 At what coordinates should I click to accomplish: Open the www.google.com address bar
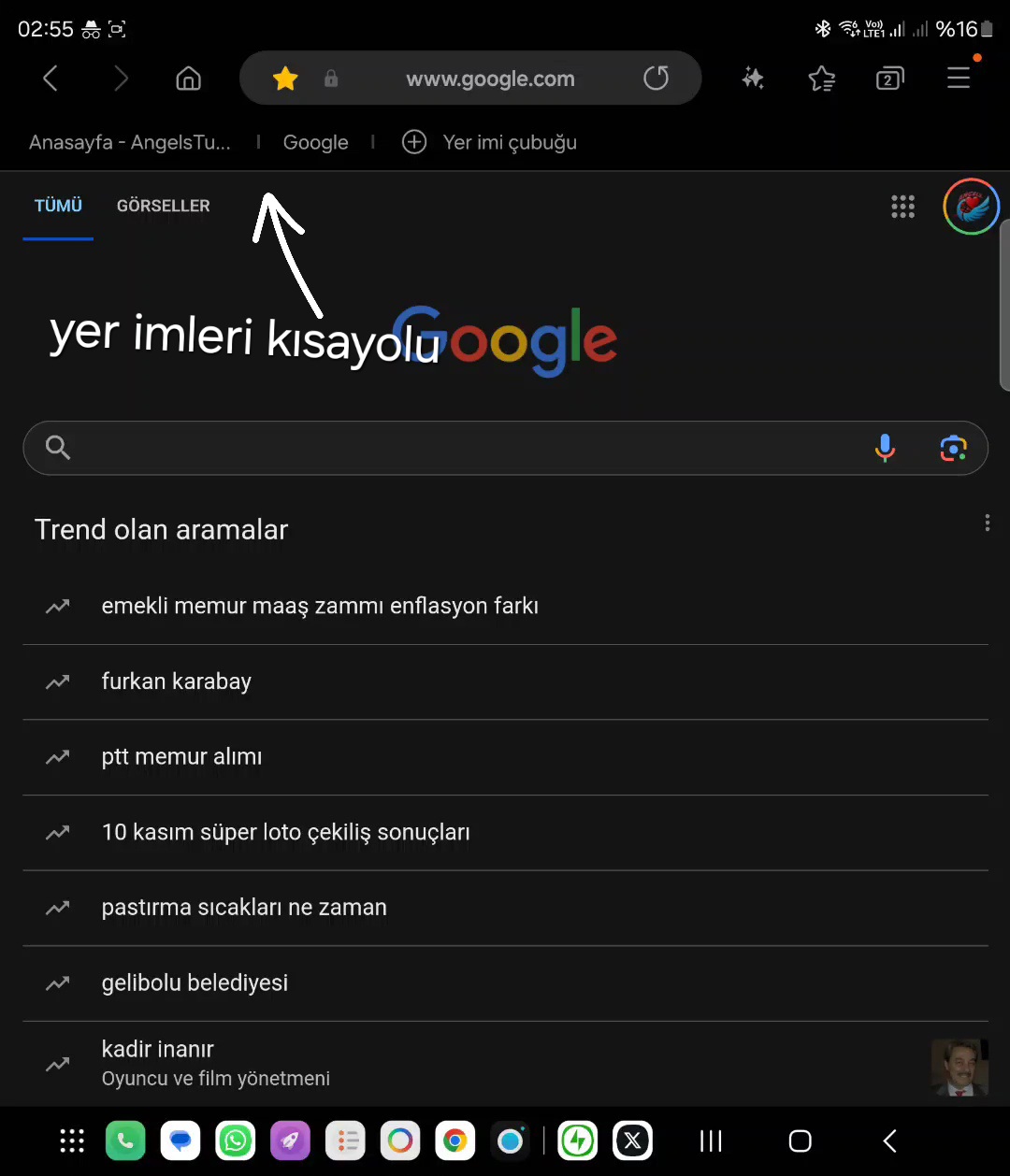point(490,79)
